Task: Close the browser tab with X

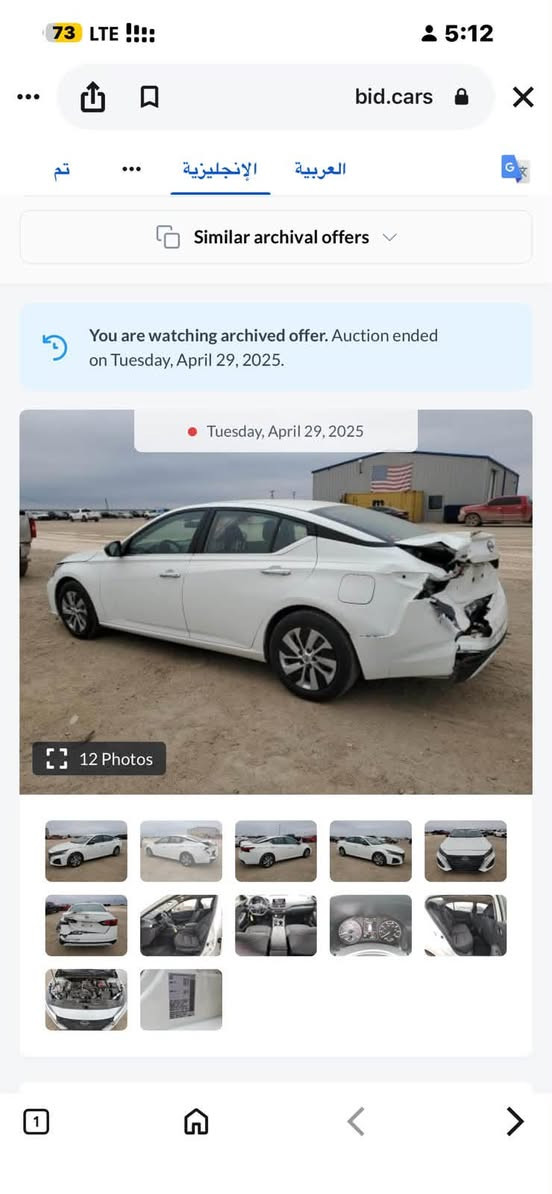Action: click(x=523, y=97)
